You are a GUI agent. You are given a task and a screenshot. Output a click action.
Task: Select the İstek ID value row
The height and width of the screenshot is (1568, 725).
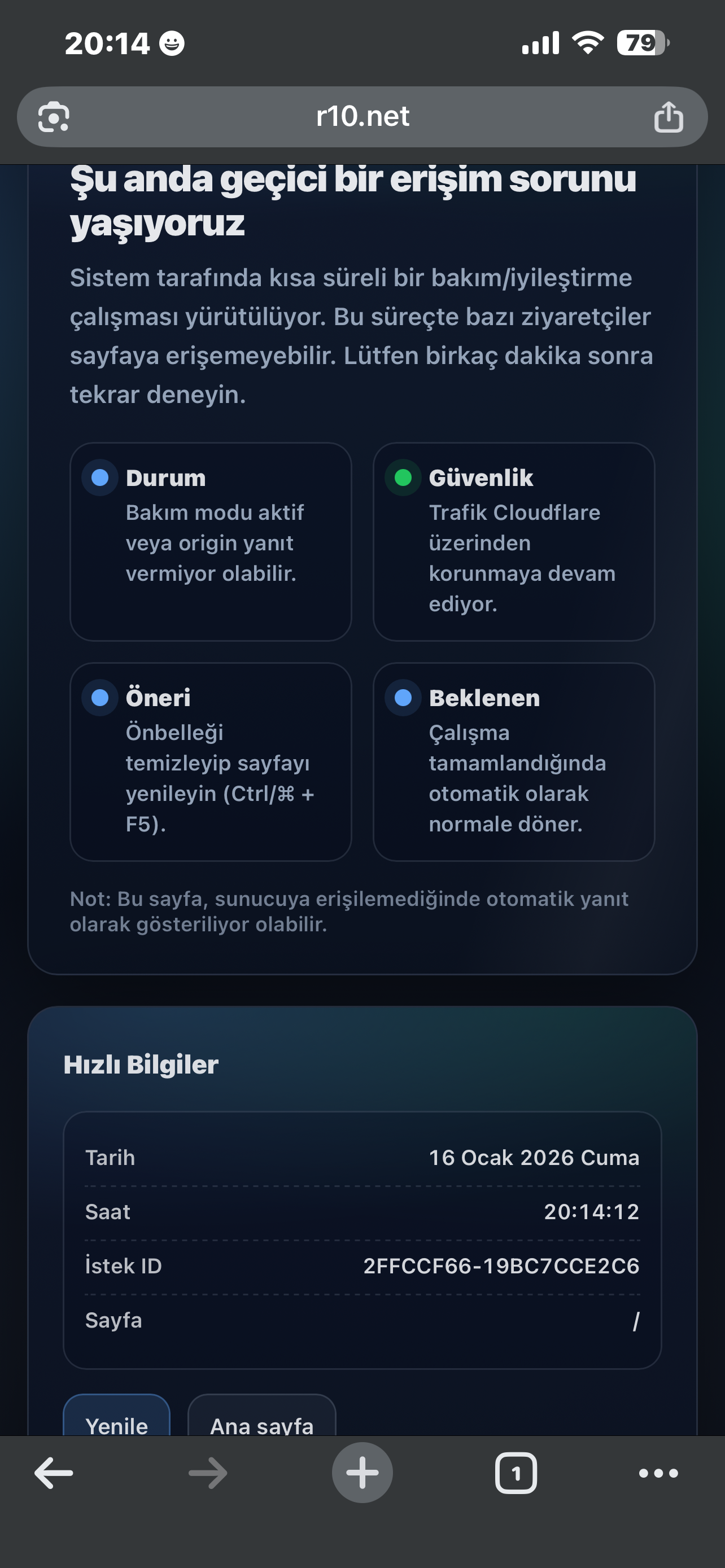[362, 1265]
